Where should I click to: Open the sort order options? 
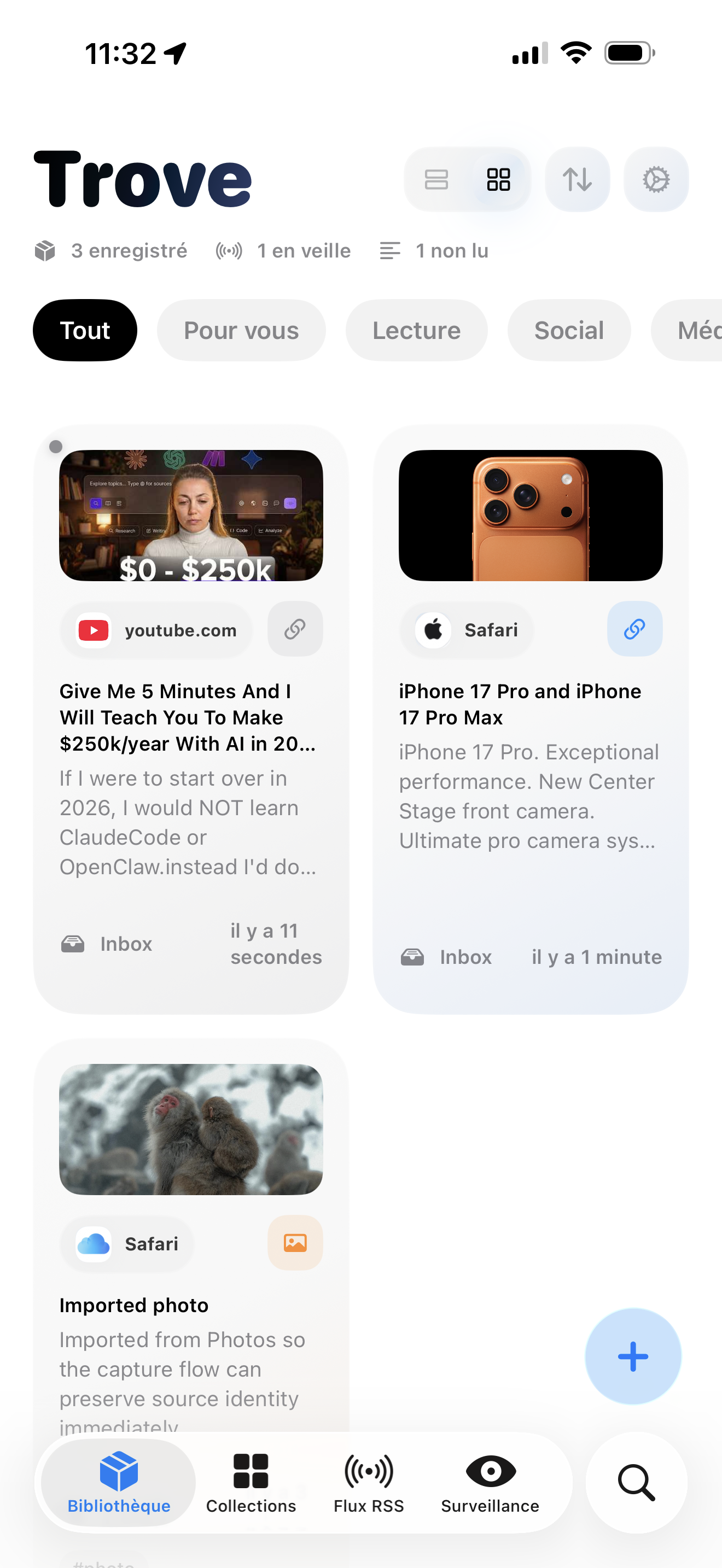tap(577, 179)
